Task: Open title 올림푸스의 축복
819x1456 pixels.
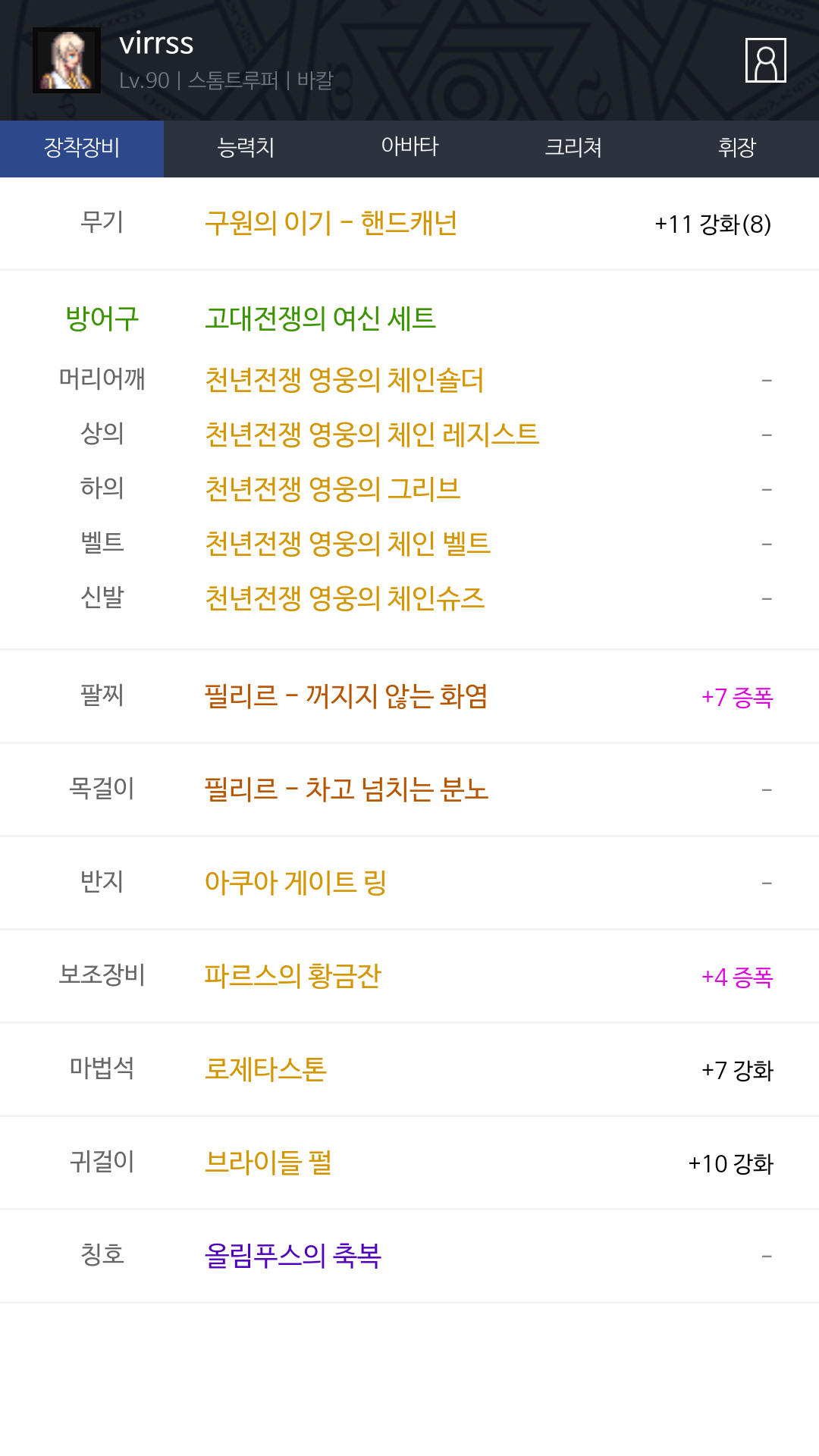Action: click(293, 1256)
